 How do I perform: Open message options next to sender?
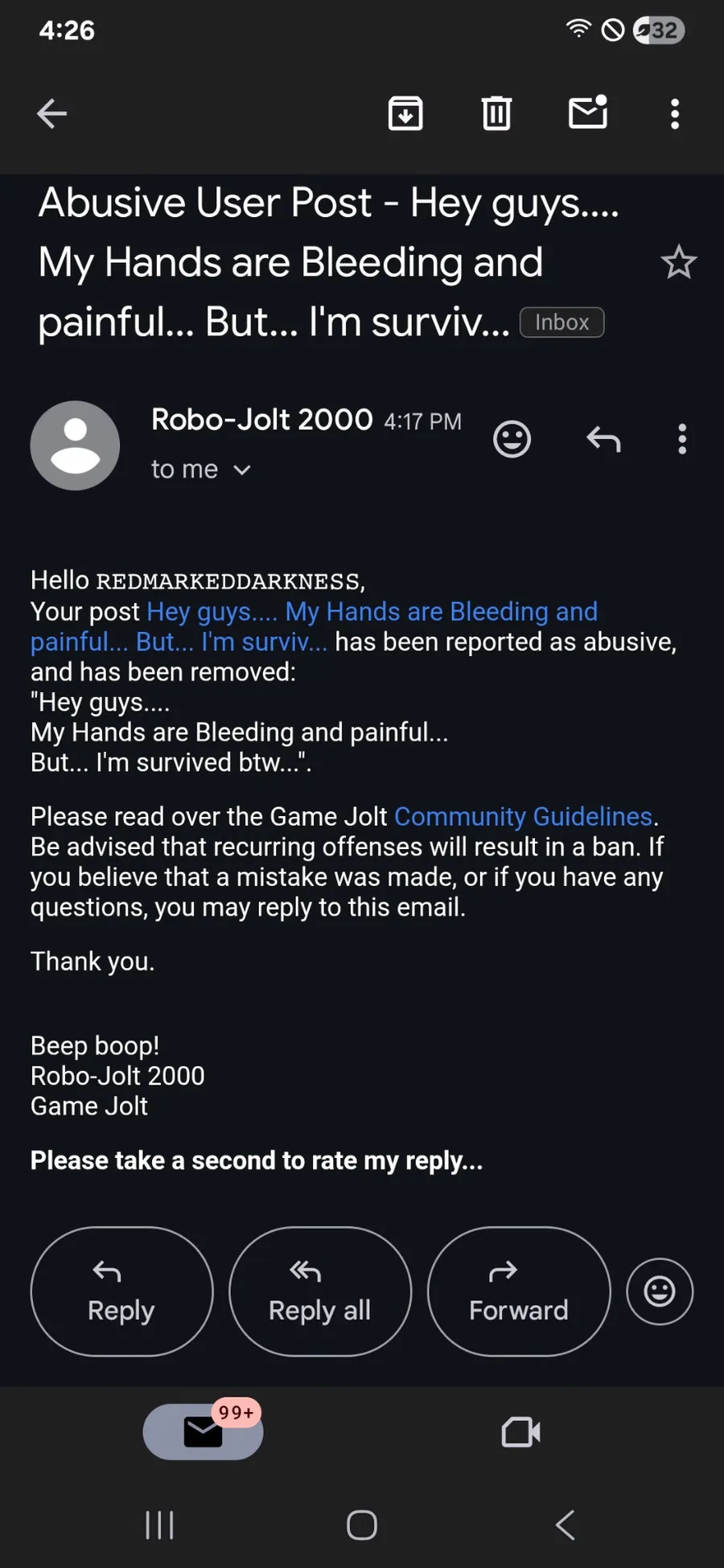(x=682, y=439)
